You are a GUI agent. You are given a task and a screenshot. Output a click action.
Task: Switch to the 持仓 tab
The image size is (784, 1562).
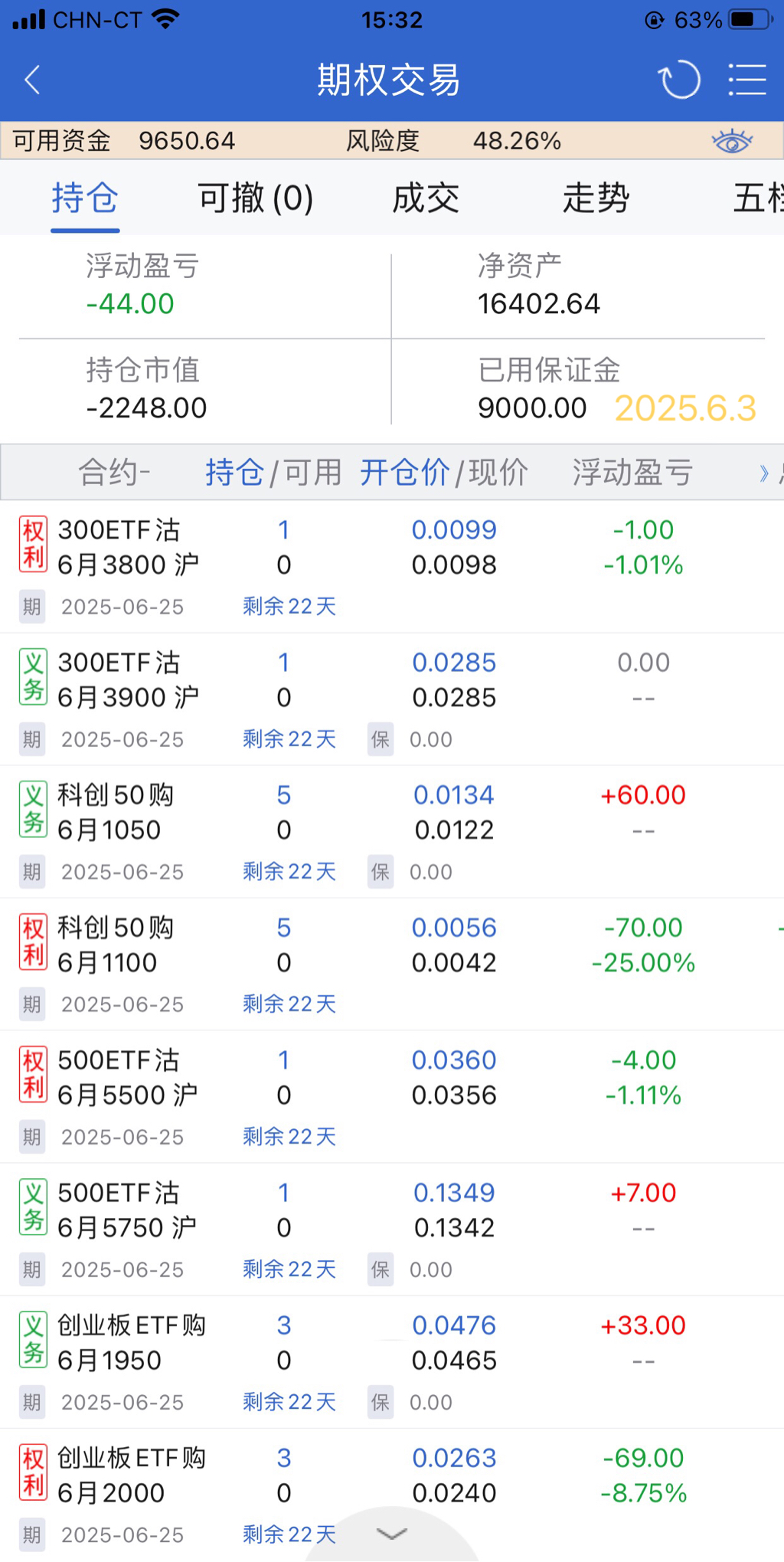(85, 198)
